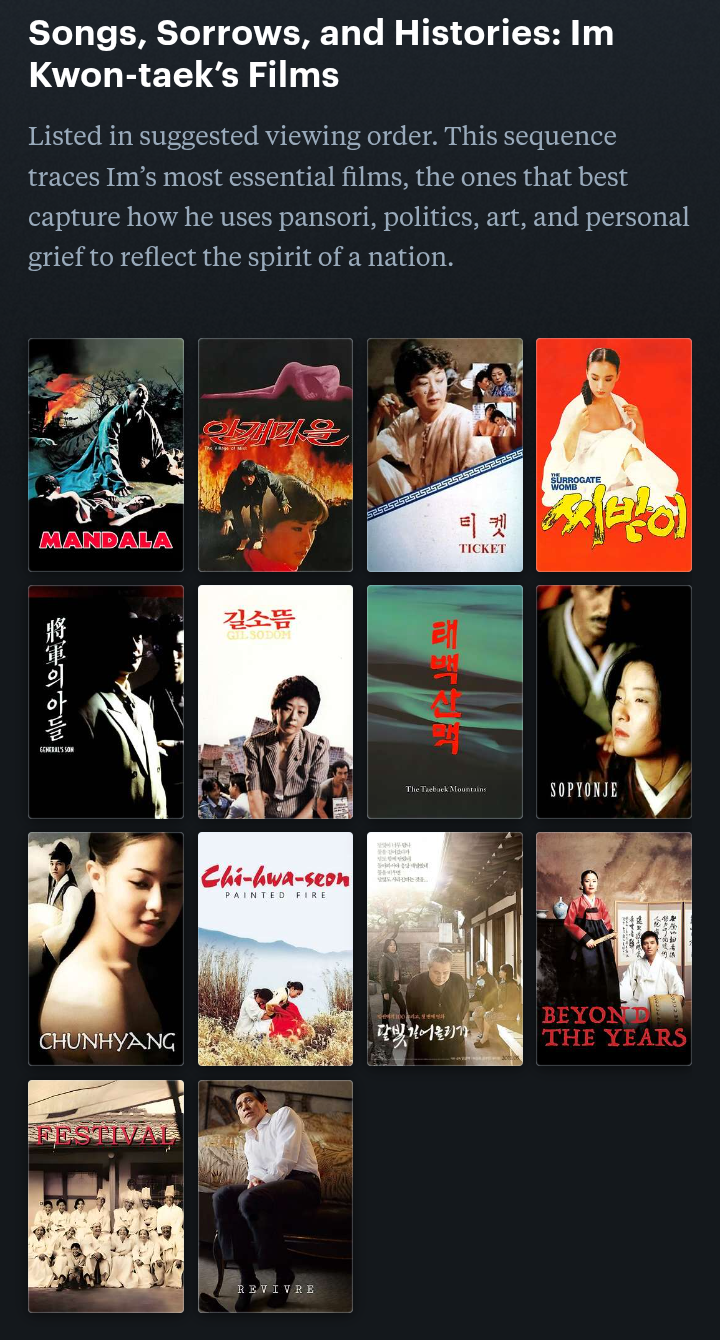Screen dimensions: 720x1340
Task: Open the Sopyonje film poster
Action: pos(614,702)
